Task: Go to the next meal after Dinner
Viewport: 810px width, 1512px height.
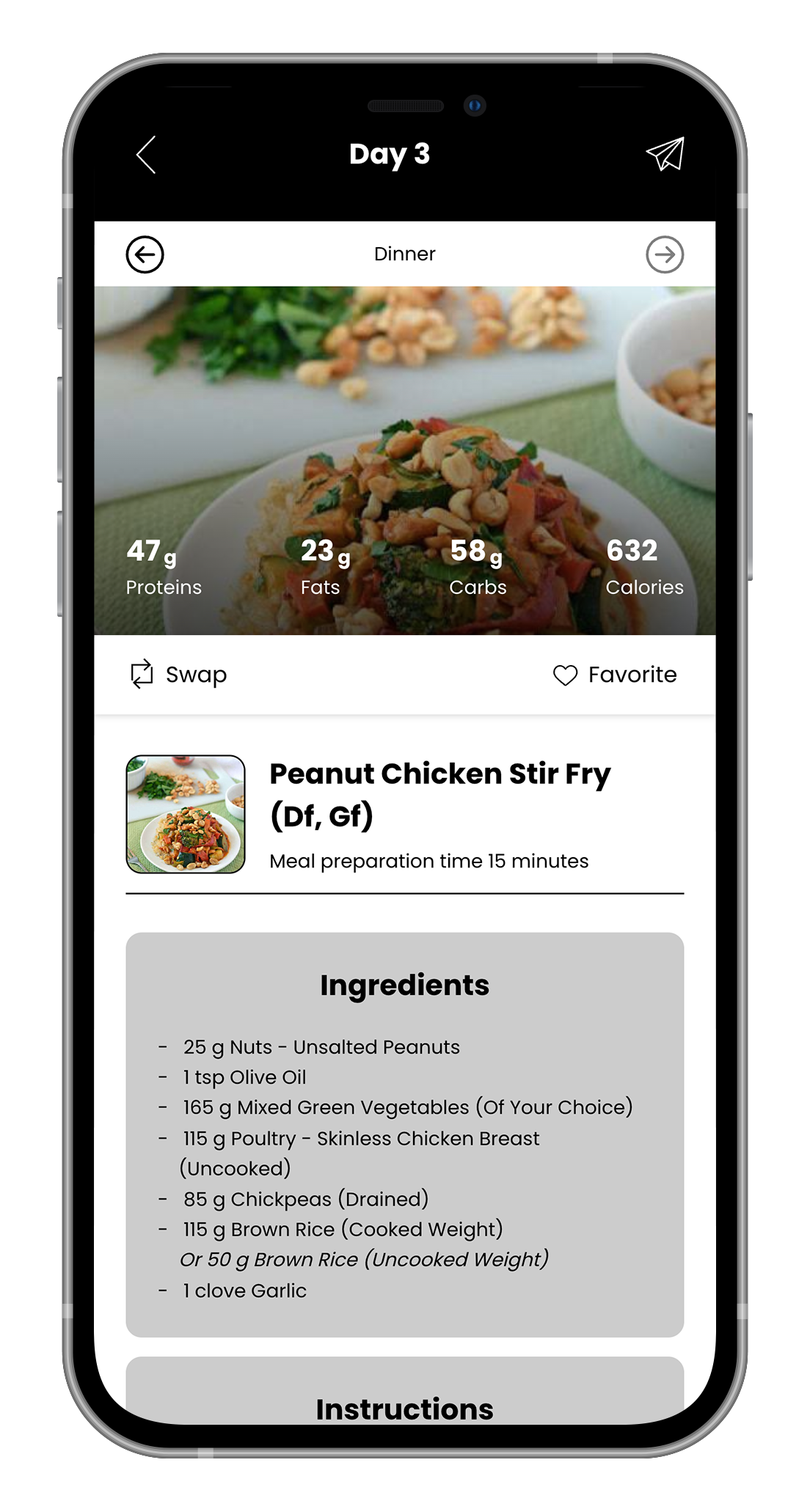Action: click(665, 254)
